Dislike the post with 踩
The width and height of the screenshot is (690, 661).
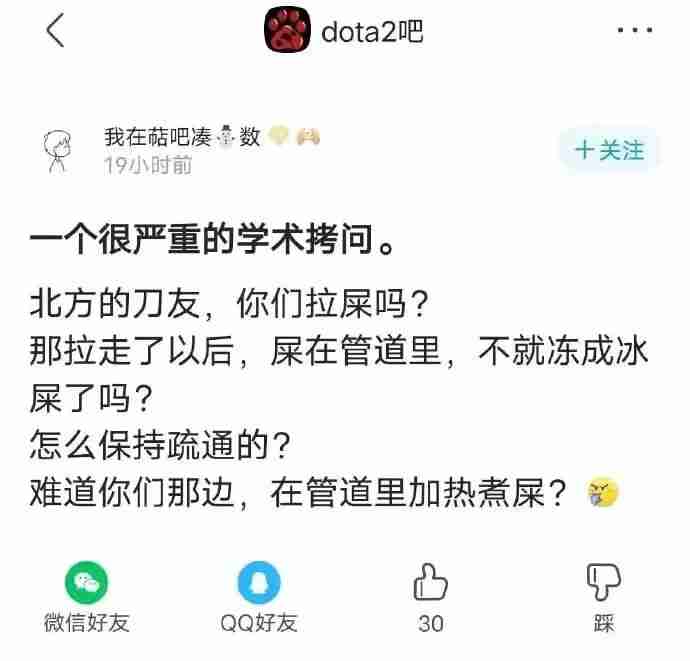pos(603,581)
